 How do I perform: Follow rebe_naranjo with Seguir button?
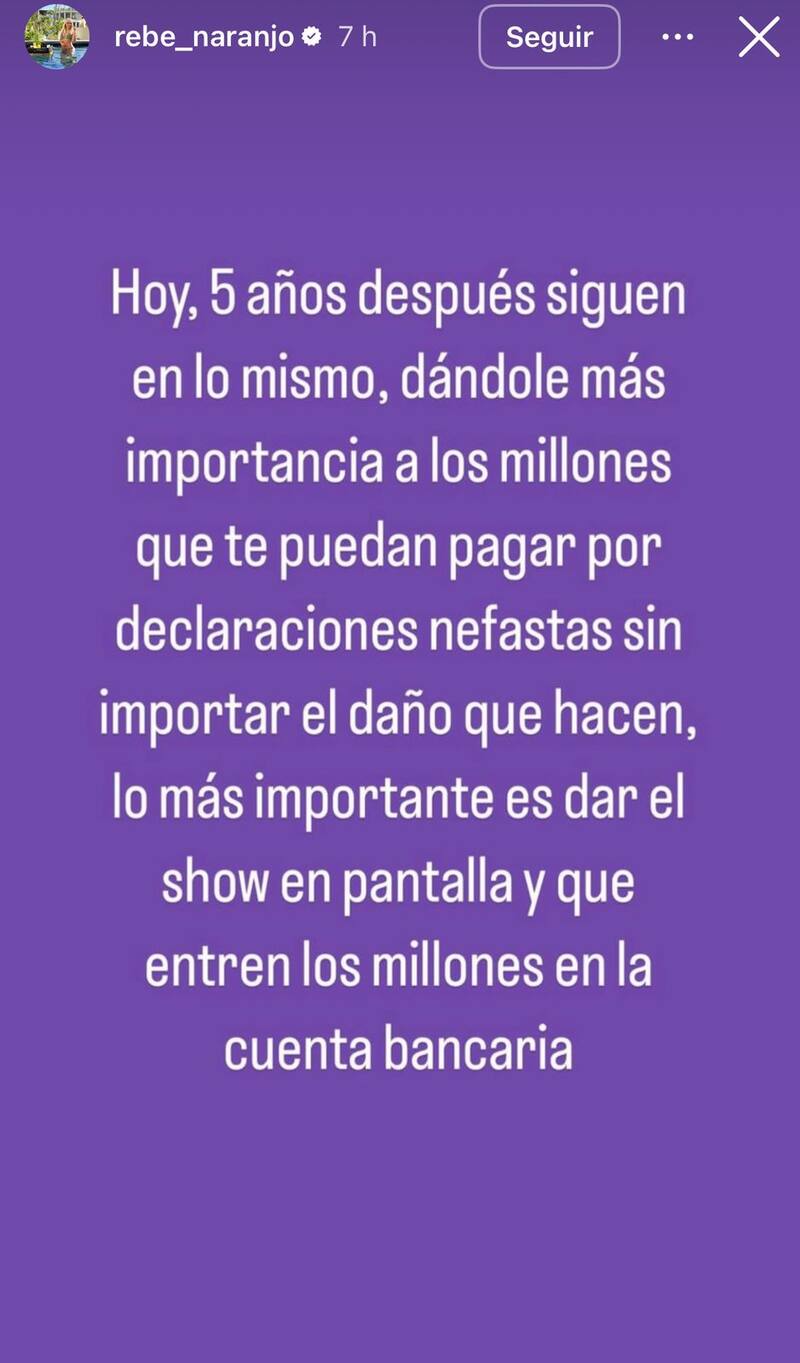[549, 38]
